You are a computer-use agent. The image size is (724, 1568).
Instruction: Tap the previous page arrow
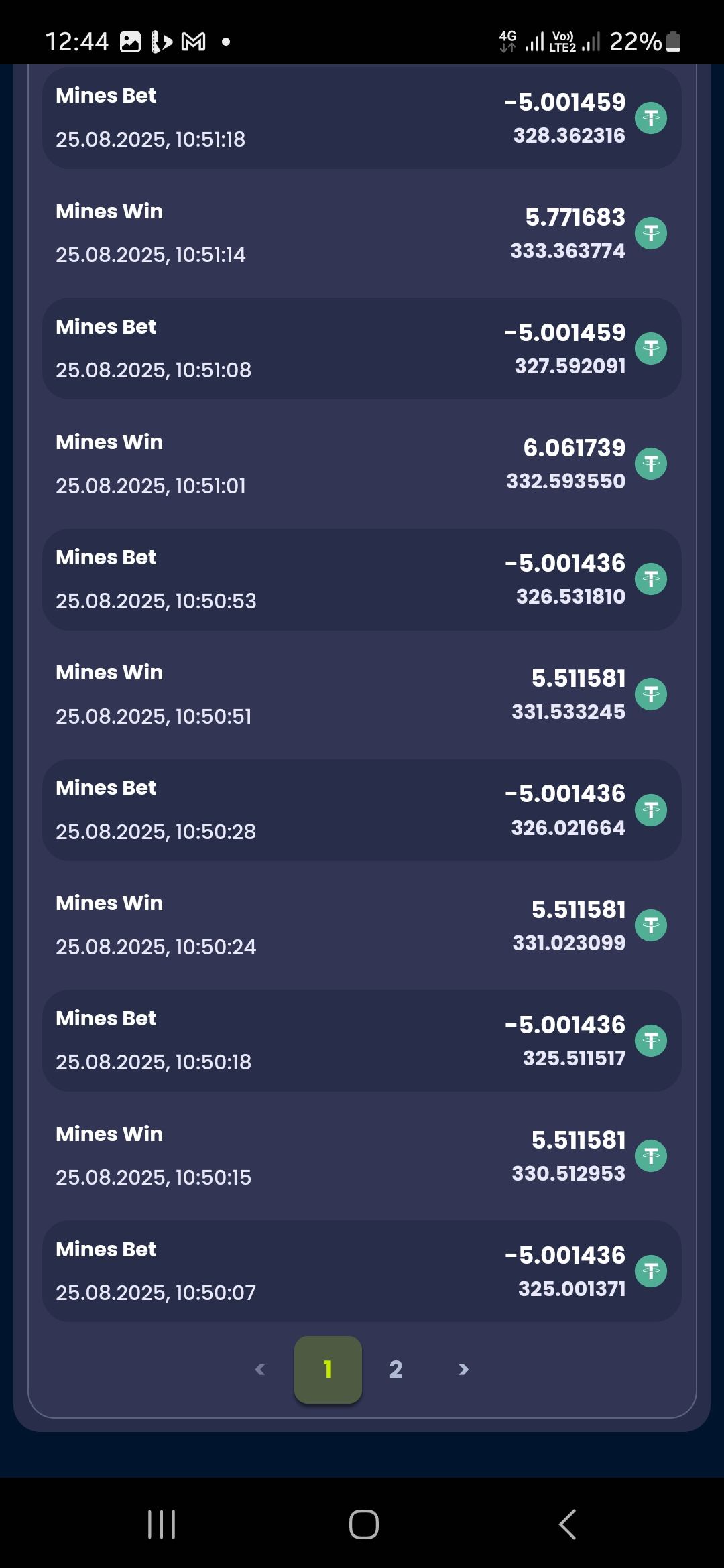pos(260,1369)
